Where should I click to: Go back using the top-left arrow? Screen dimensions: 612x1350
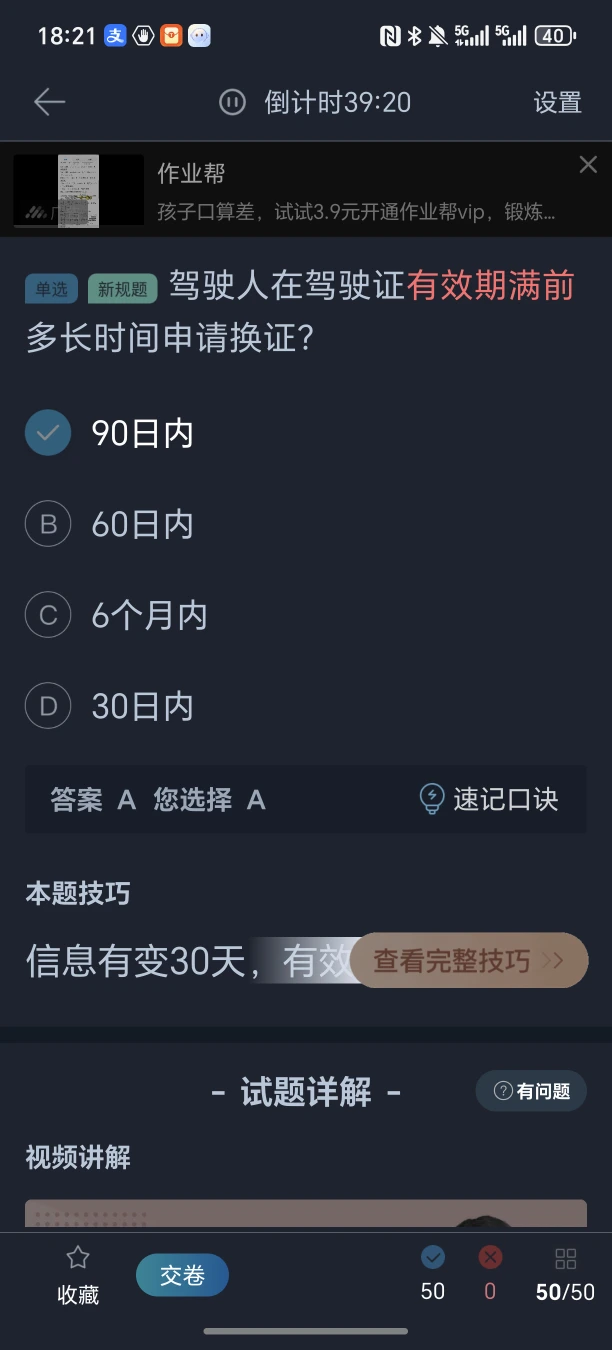[x=49, y=102]
